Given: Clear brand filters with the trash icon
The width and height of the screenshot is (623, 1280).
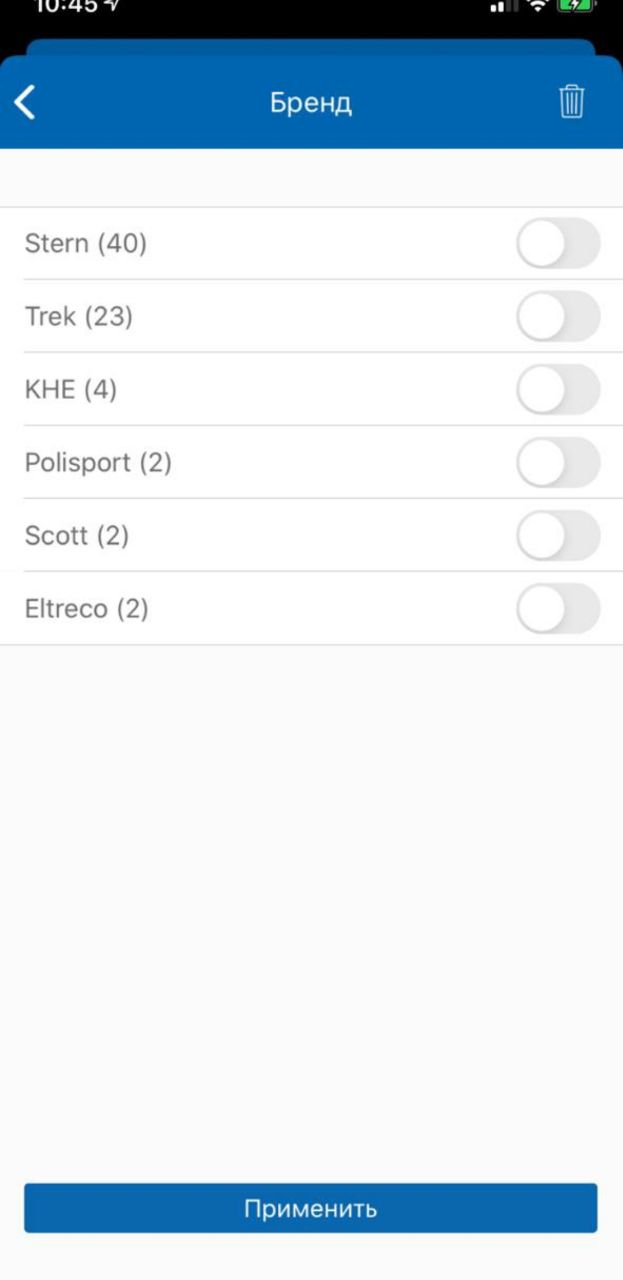Looking at the screenshot, I should 571,102.
